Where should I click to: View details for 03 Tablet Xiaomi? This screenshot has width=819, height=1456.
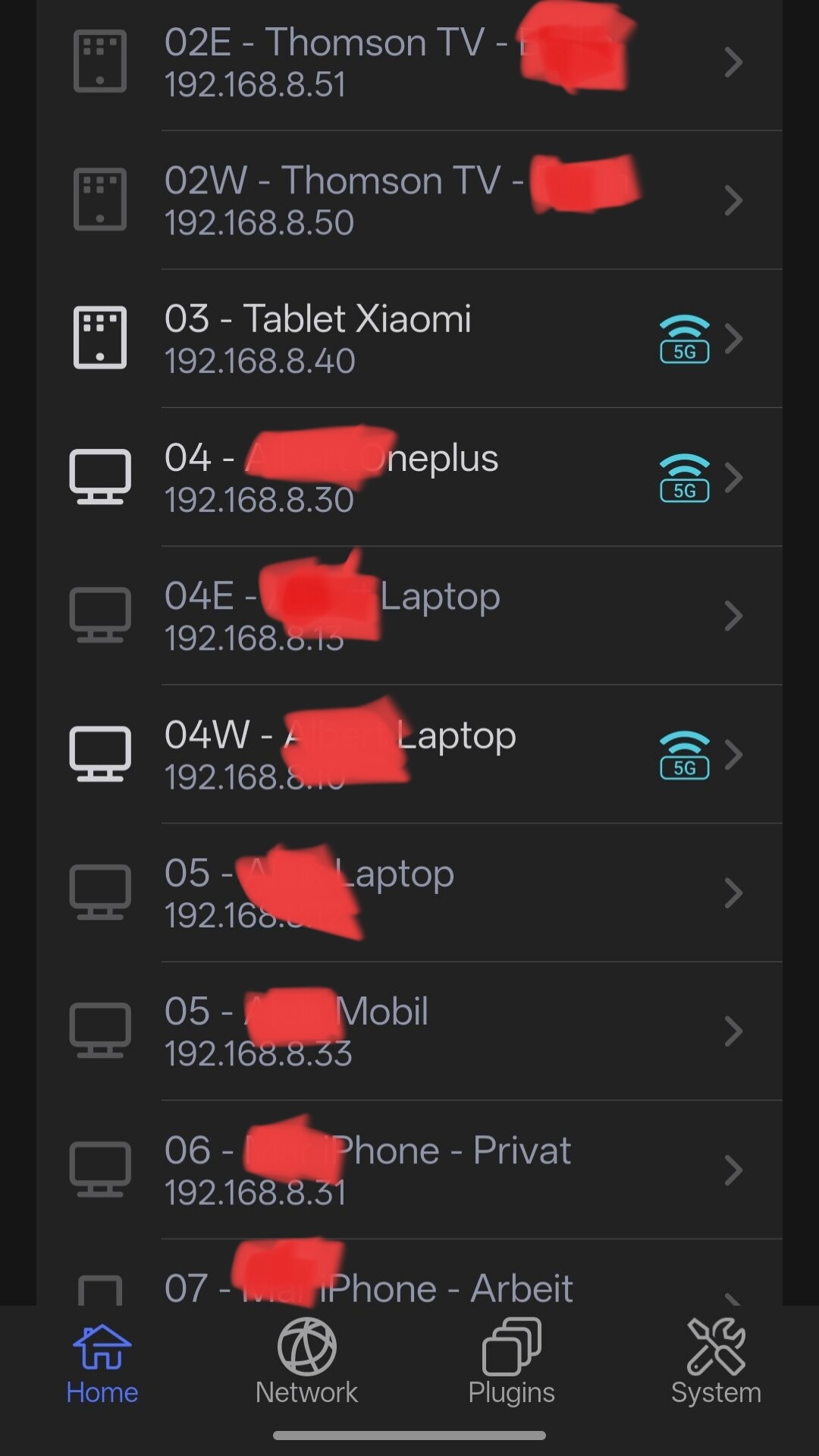click(409, 338)
